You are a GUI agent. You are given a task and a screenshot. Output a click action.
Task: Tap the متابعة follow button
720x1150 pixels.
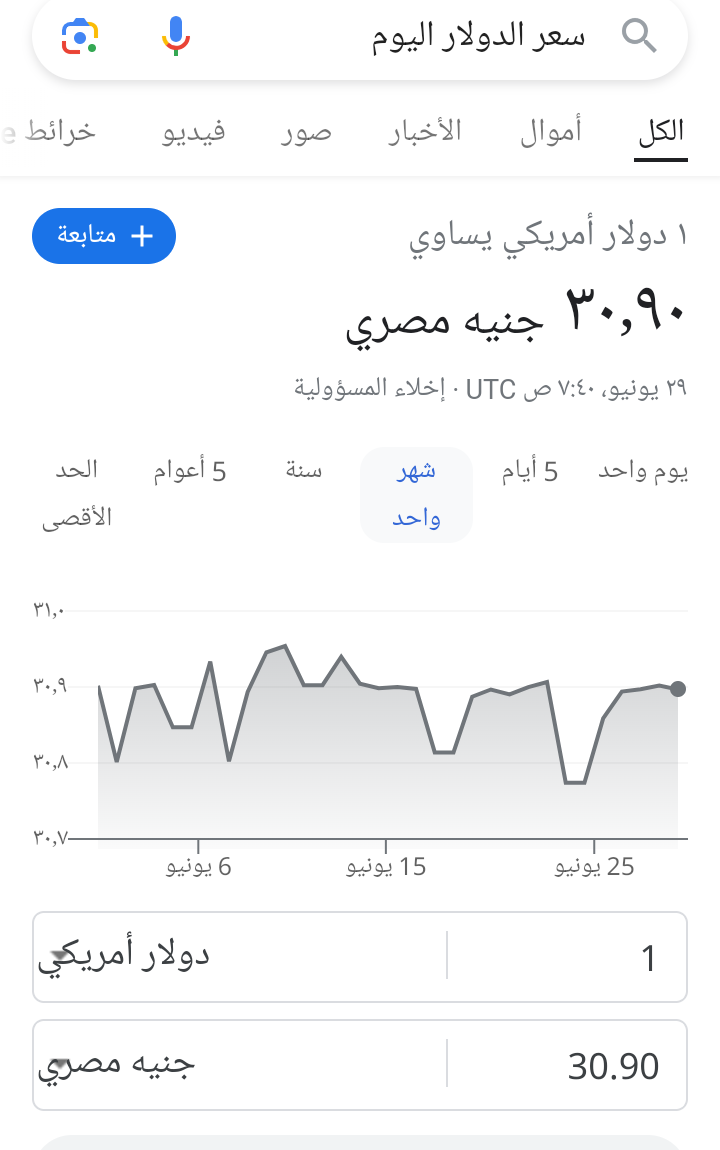click(x=104, y=236)
